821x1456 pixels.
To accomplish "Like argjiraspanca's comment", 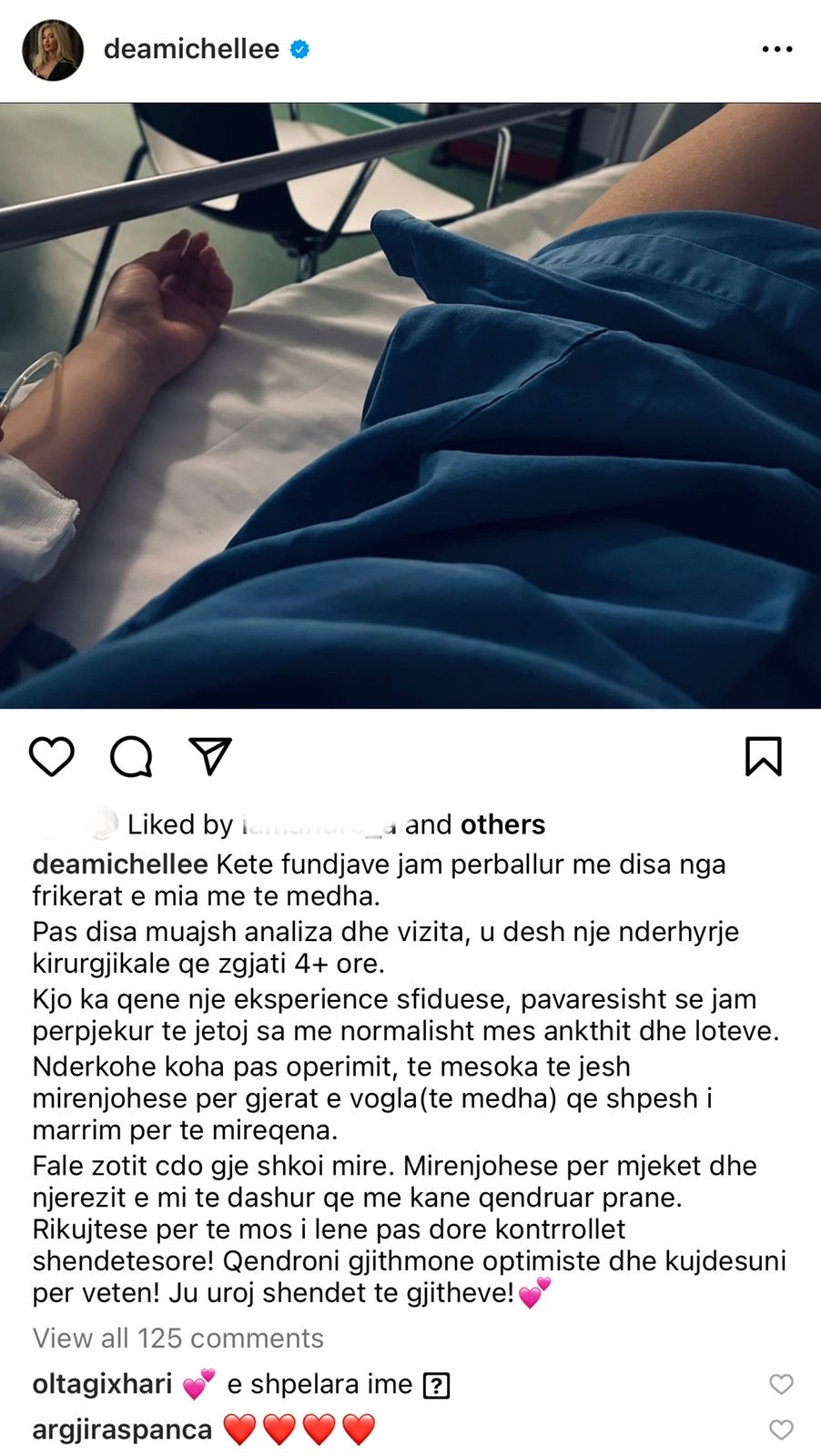I will [781, 1430].
